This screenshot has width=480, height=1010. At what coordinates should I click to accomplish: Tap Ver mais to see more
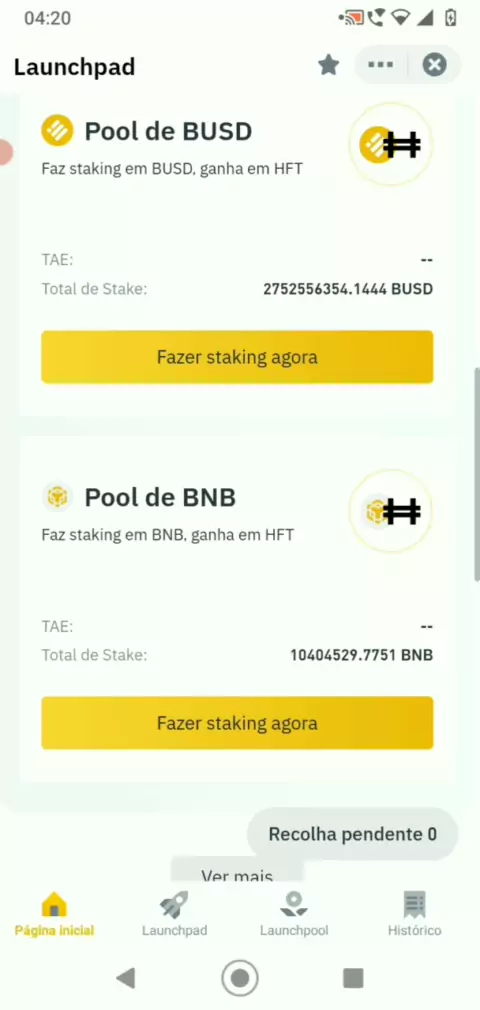[237, 872]
